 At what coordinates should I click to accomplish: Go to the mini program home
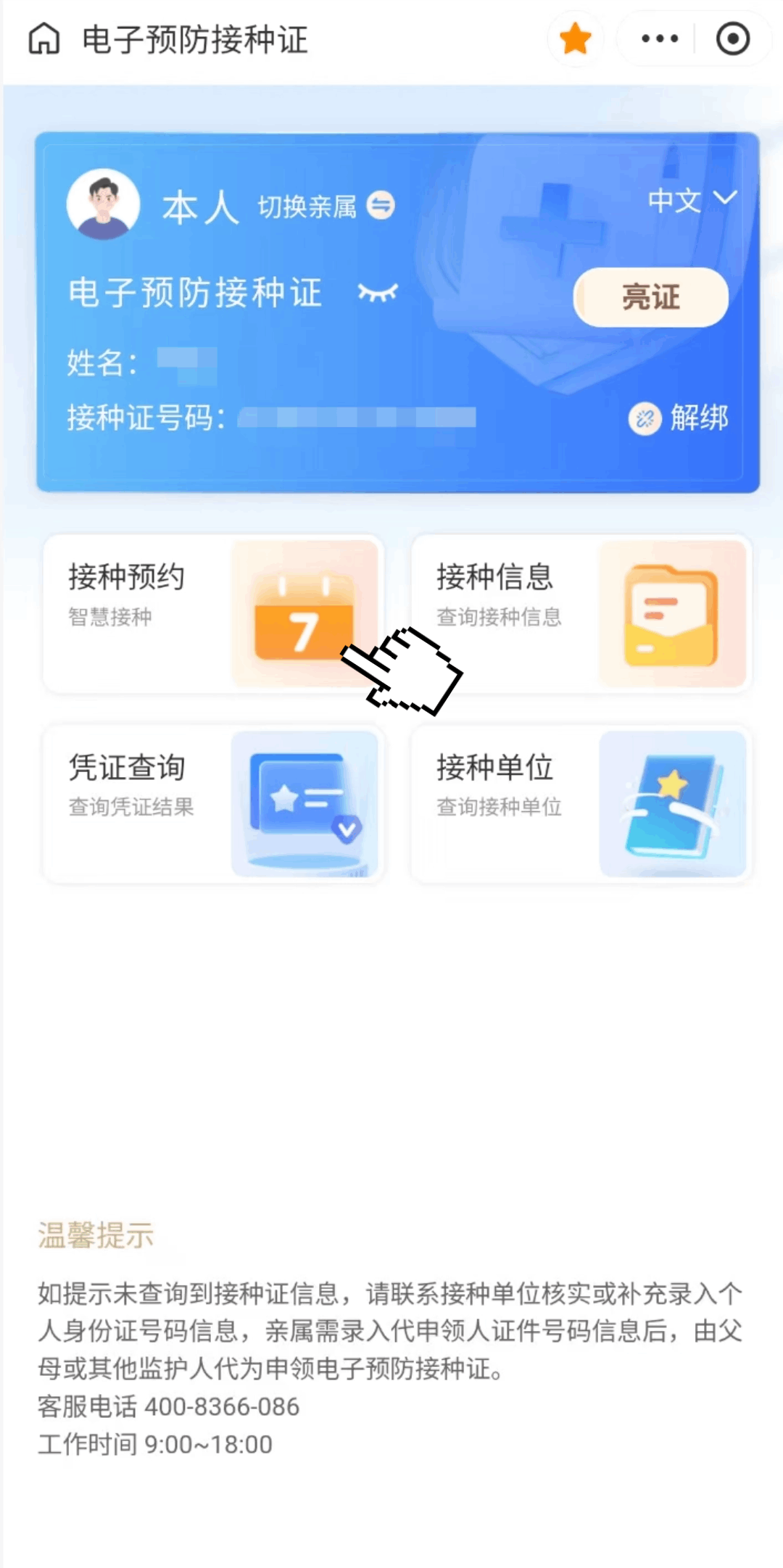coord(44,39)
